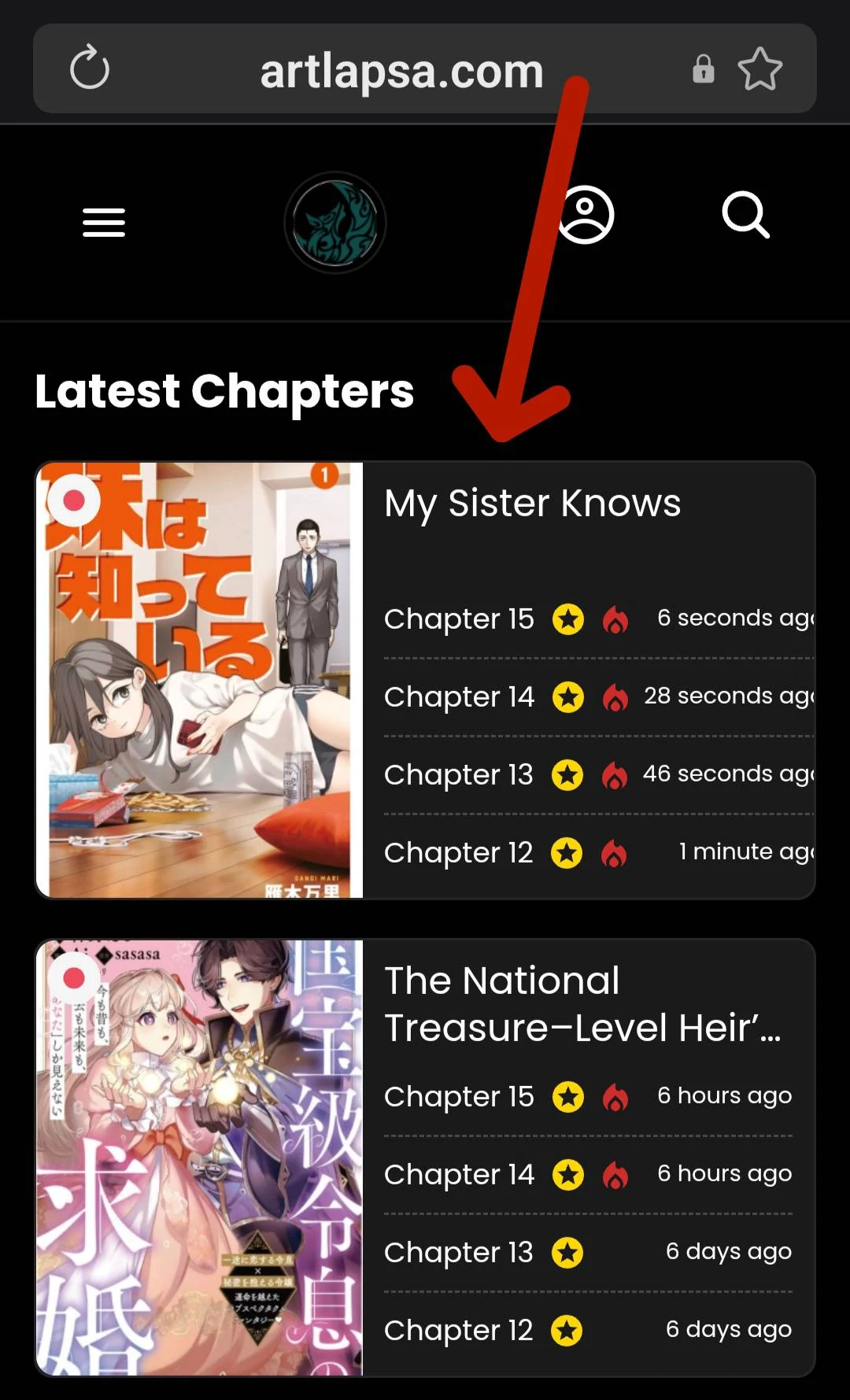Open The National Treasure-Level Heir title
Image resolution: width=850 pixels, height=1400 pixels.
(582, 1004)
